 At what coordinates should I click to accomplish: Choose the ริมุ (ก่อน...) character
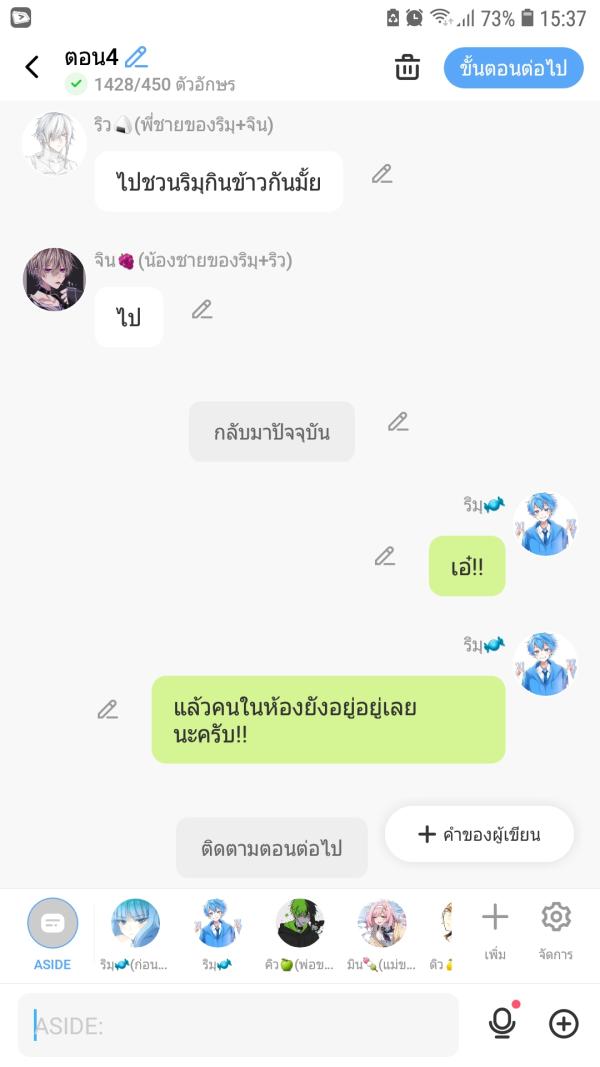click(x=135, y=930)
